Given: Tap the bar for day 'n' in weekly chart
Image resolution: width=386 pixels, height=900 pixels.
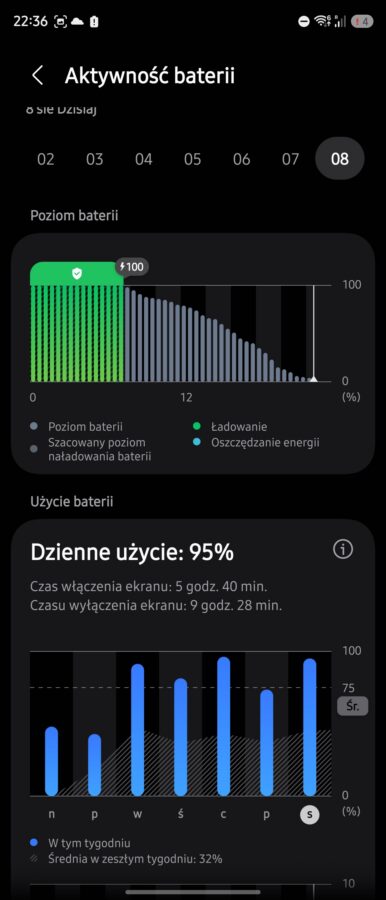Looking at the screenshot, I should point(52,761).
